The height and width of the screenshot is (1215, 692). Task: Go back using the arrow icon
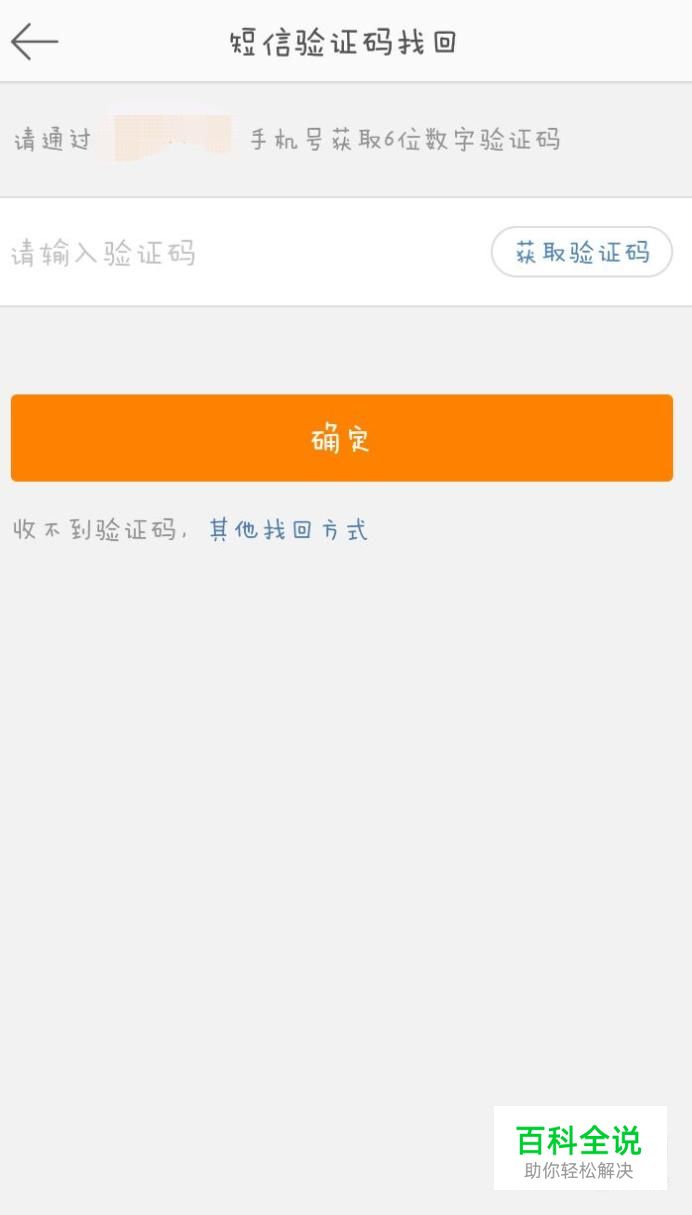point(35,42)
